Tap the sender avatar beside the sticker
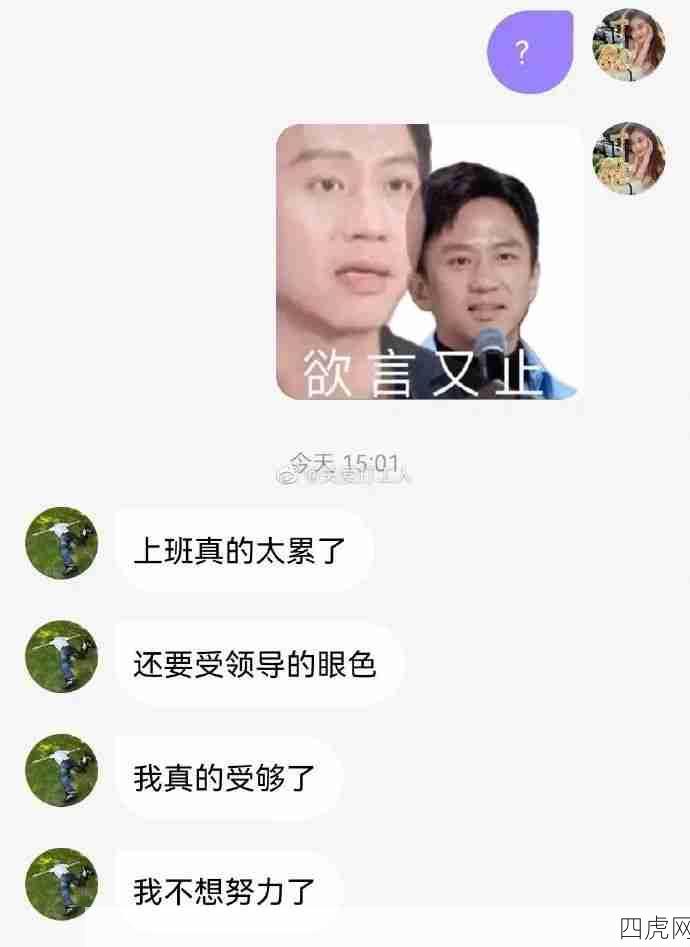The height and width of the screenshot is (947, 690). pos(629,158)
